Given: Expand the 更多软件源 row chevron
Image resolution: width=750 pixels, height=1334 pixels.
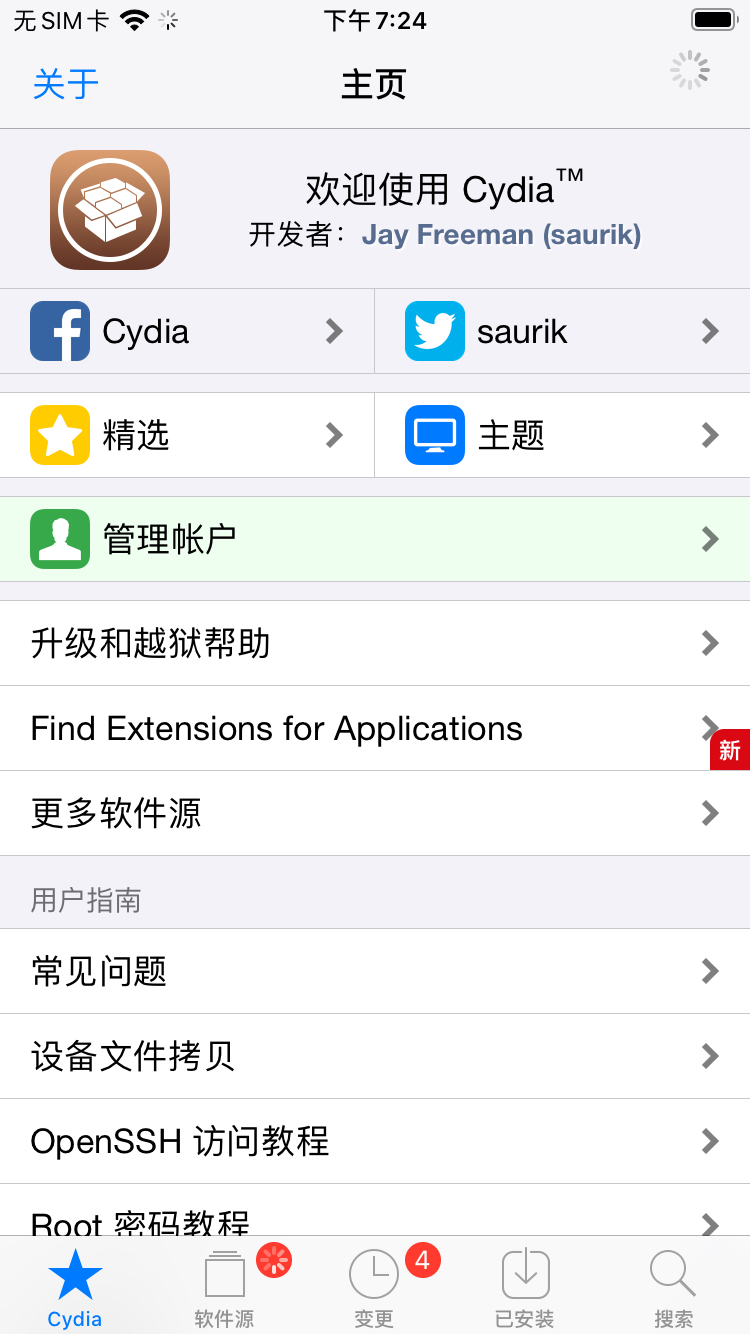Looking at the screenshot, I should [709, 813].
